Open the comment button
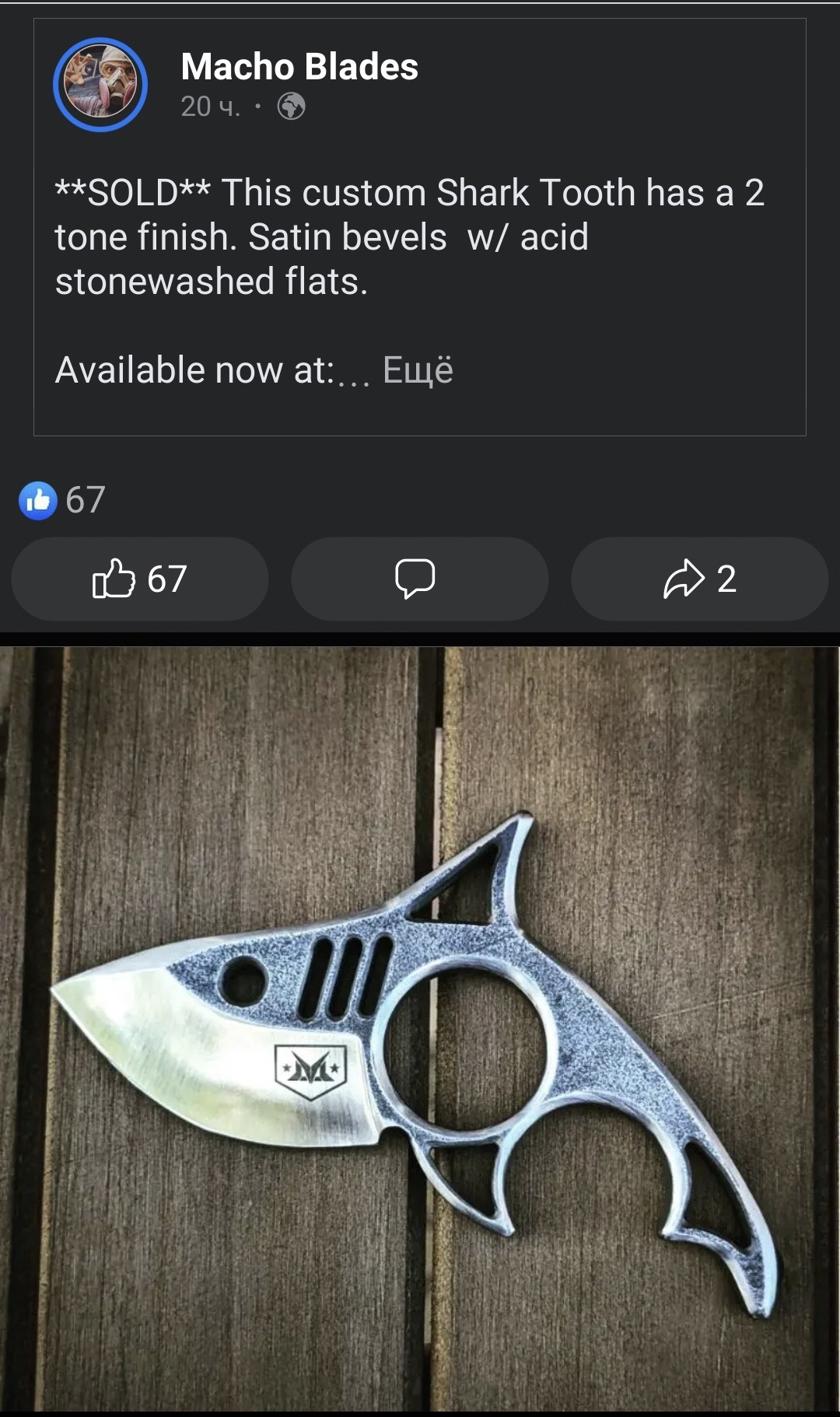Image resolution: width=840 pixels, height=1417 pixels. 420,579
